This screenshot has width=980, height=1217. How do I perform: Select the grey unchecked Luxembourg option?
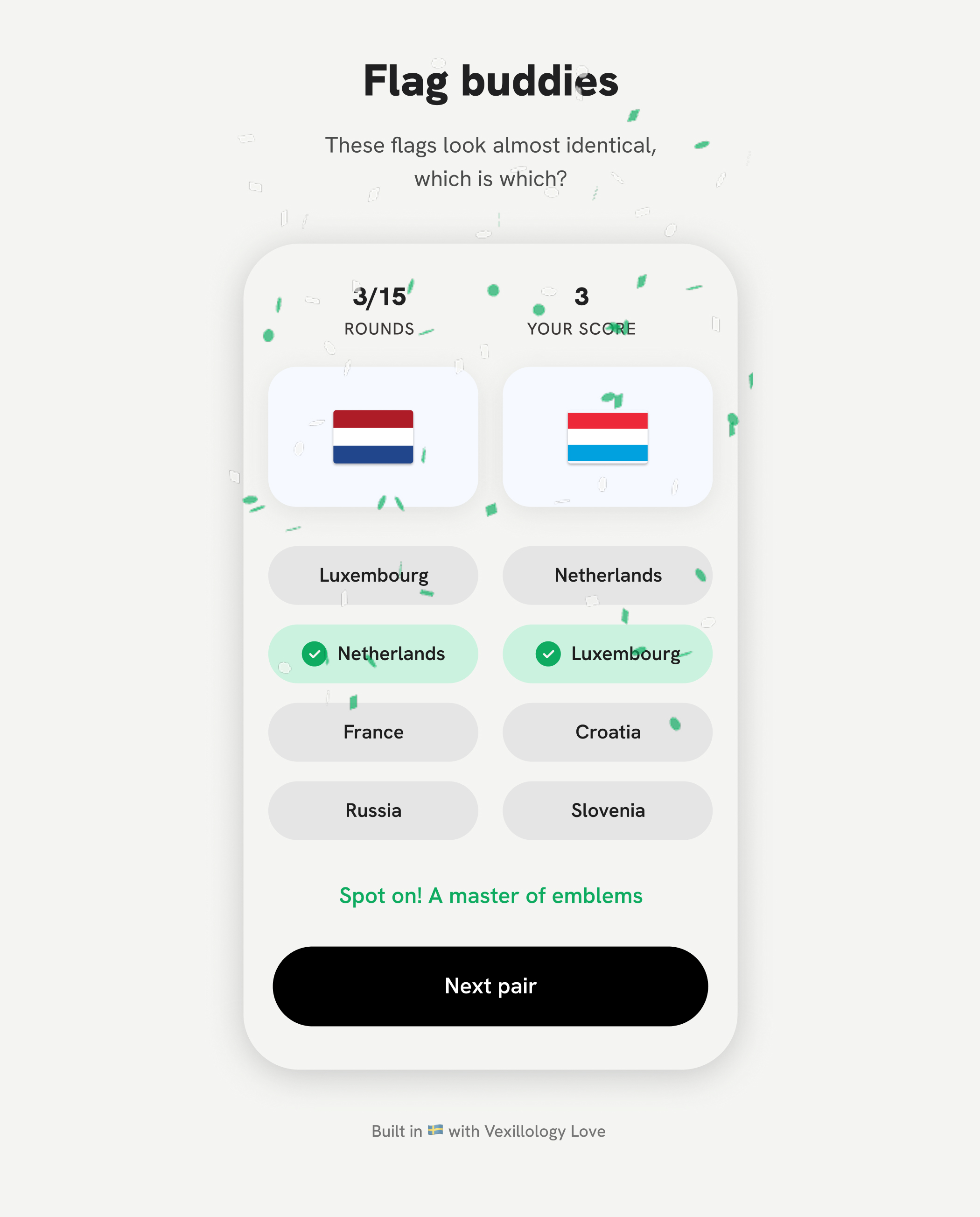[x=373, y=576]
